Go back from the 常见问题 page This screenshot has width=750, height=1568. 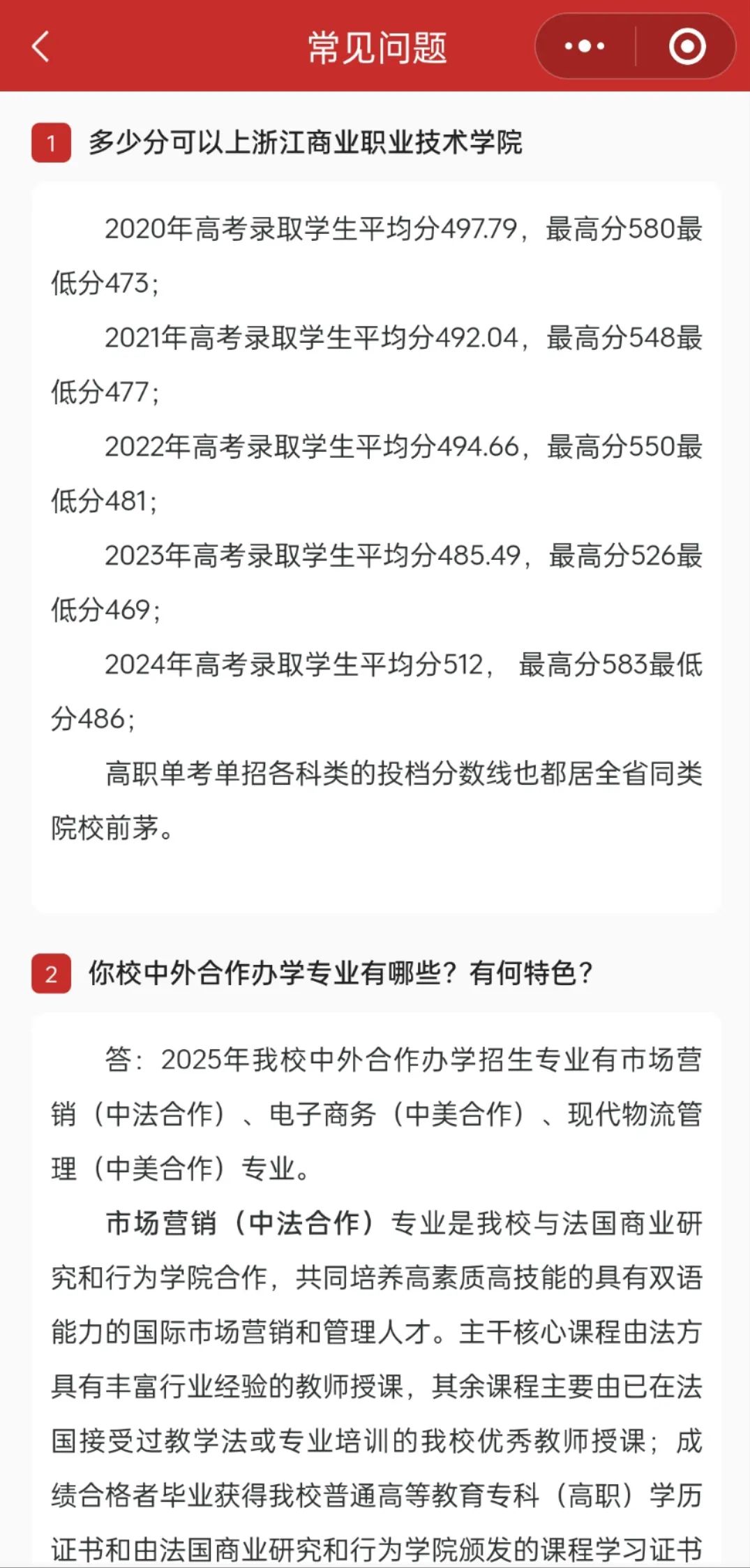point(40,47)
